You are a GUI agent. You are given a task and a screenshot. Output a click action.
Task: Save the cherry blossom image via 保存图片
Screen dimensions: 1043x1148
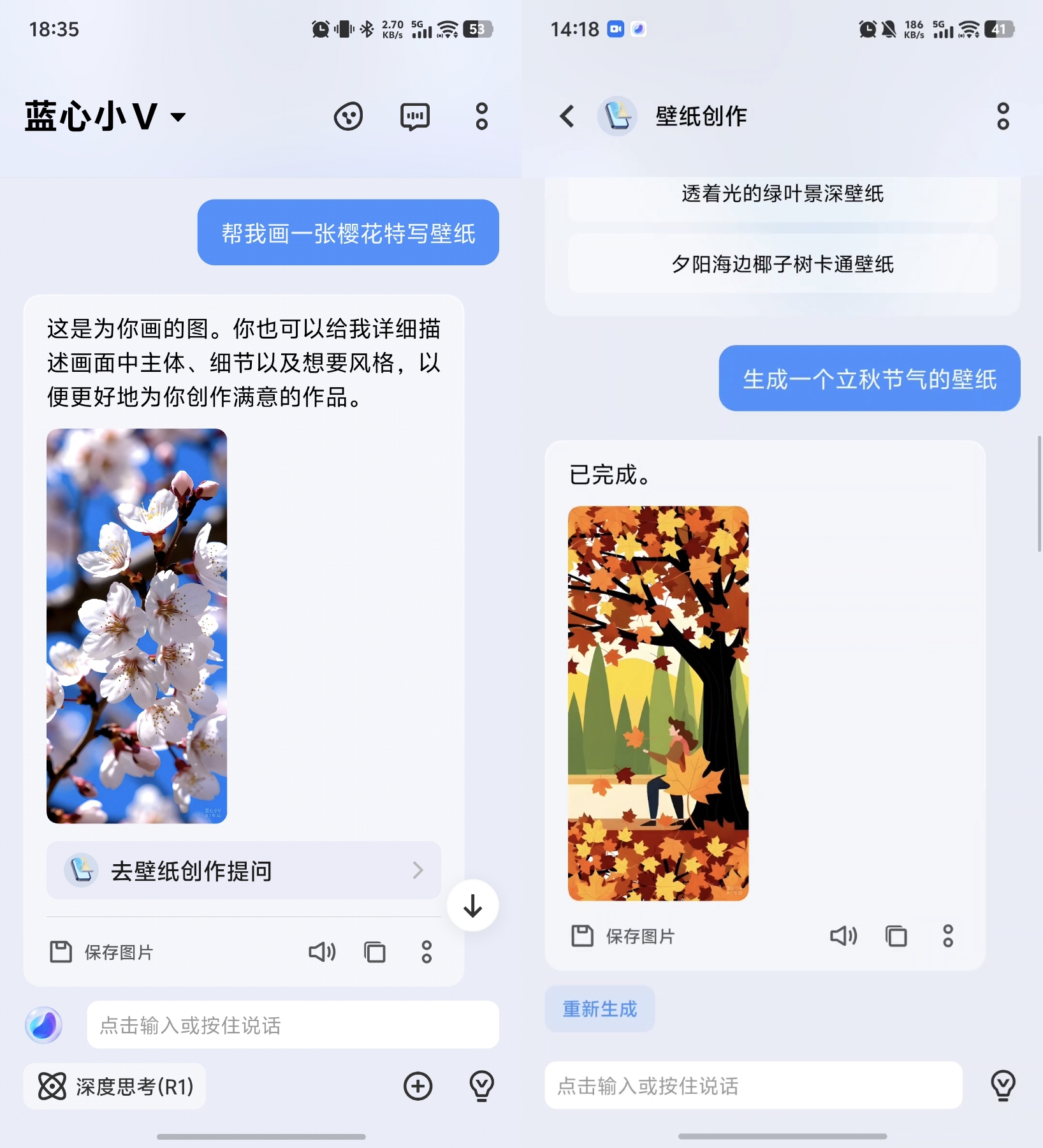[x=102, y=952]
